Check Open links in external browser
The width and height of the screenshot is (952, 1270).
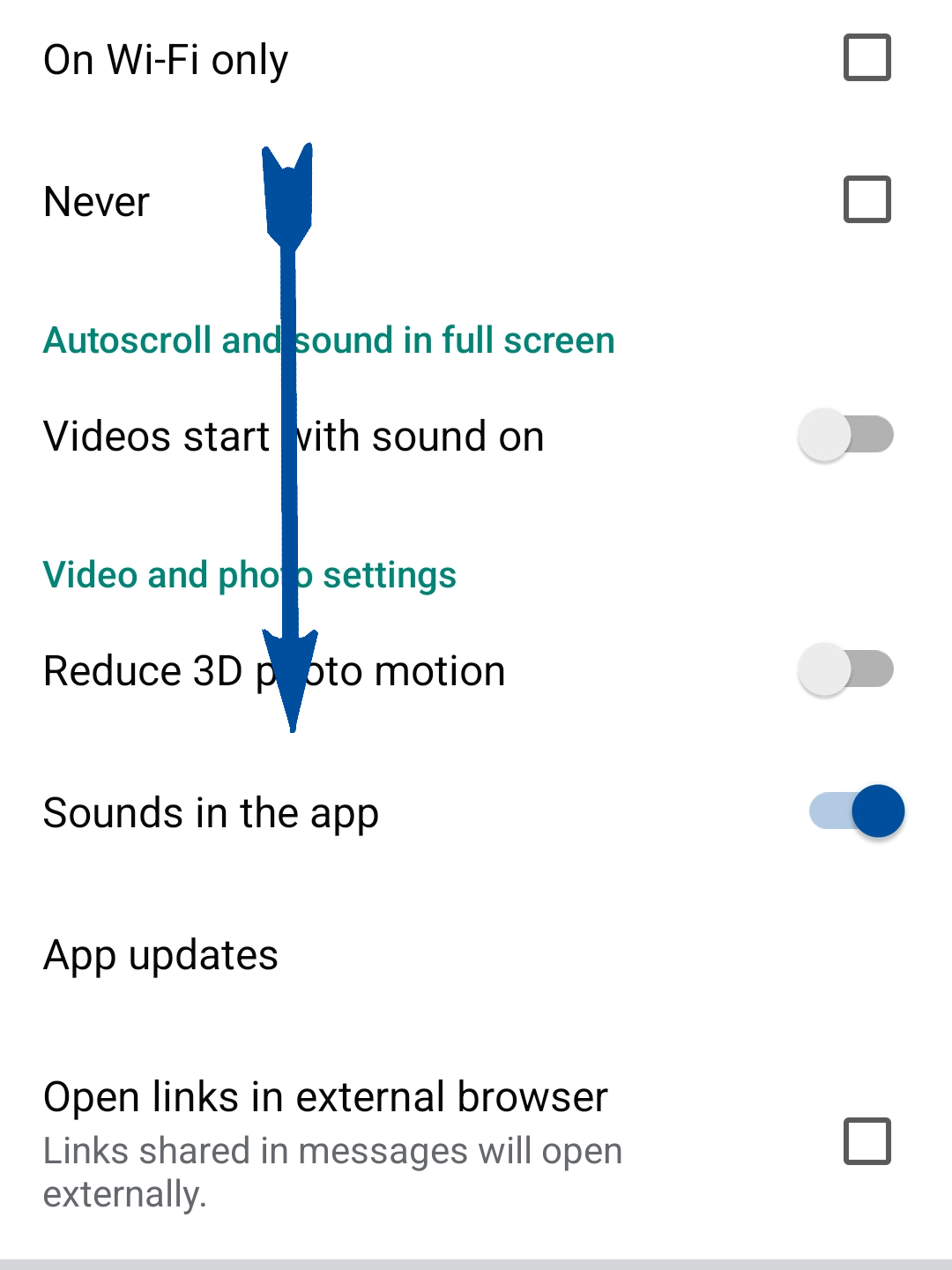[866, 1141]
